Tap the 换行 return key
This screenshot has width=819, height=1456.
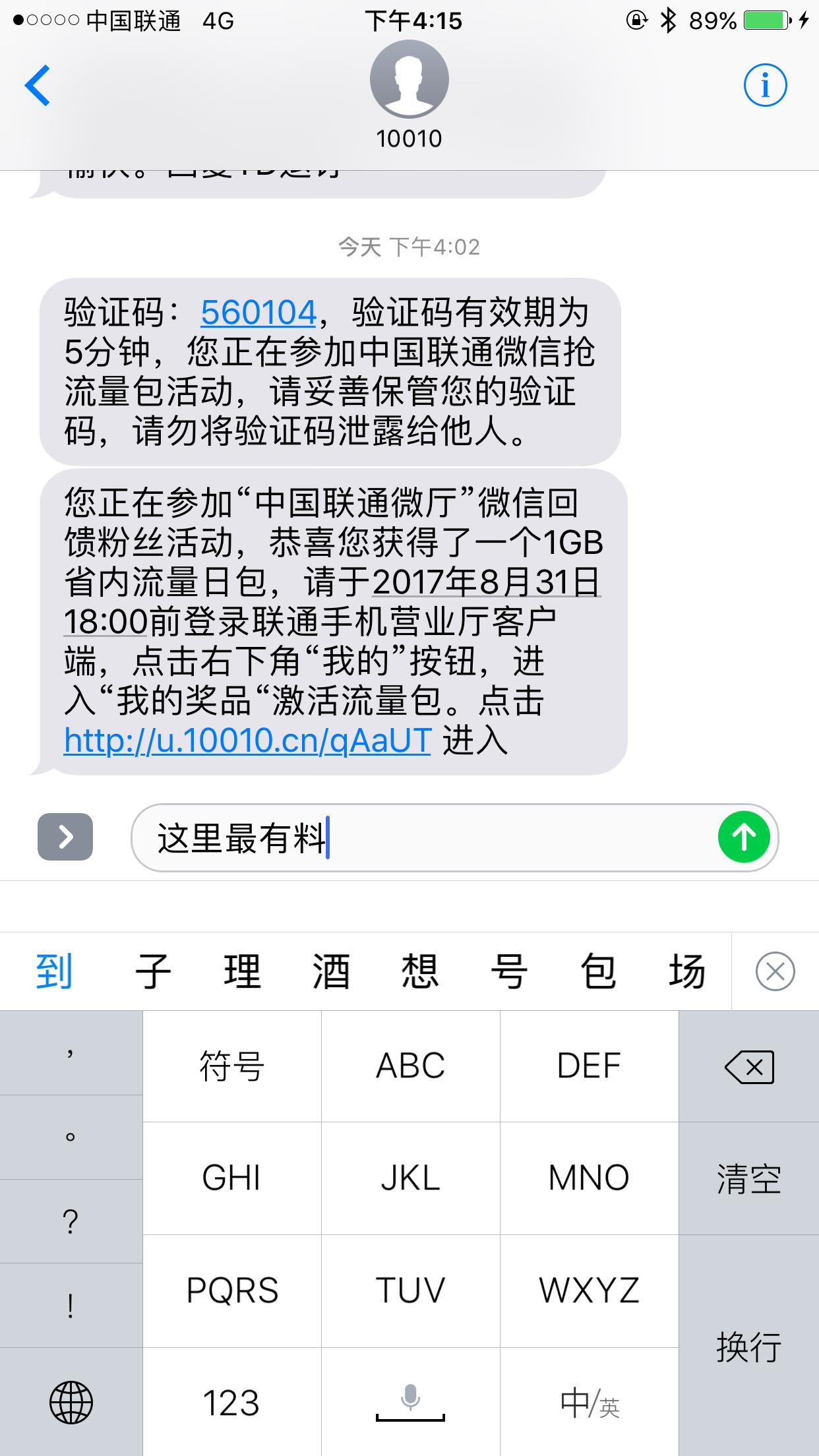coord(749,1345)
